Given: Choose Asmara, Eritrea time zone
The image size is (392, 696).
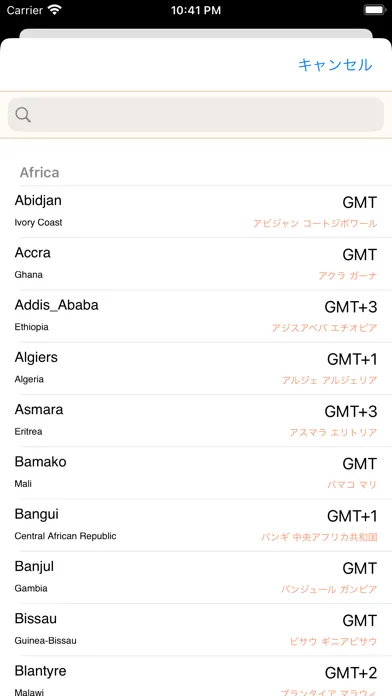Looking at the screenshot, I should click(196, 421).
